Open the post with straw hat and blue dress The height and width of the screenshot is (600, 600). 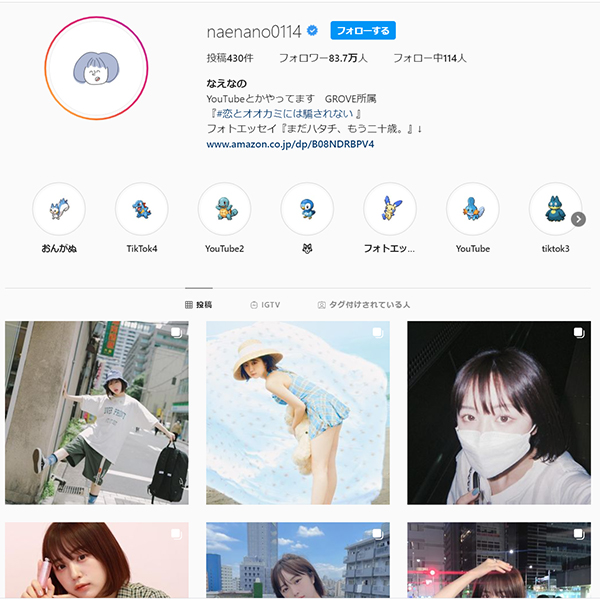pyautogui.click(x=298, y=412)
